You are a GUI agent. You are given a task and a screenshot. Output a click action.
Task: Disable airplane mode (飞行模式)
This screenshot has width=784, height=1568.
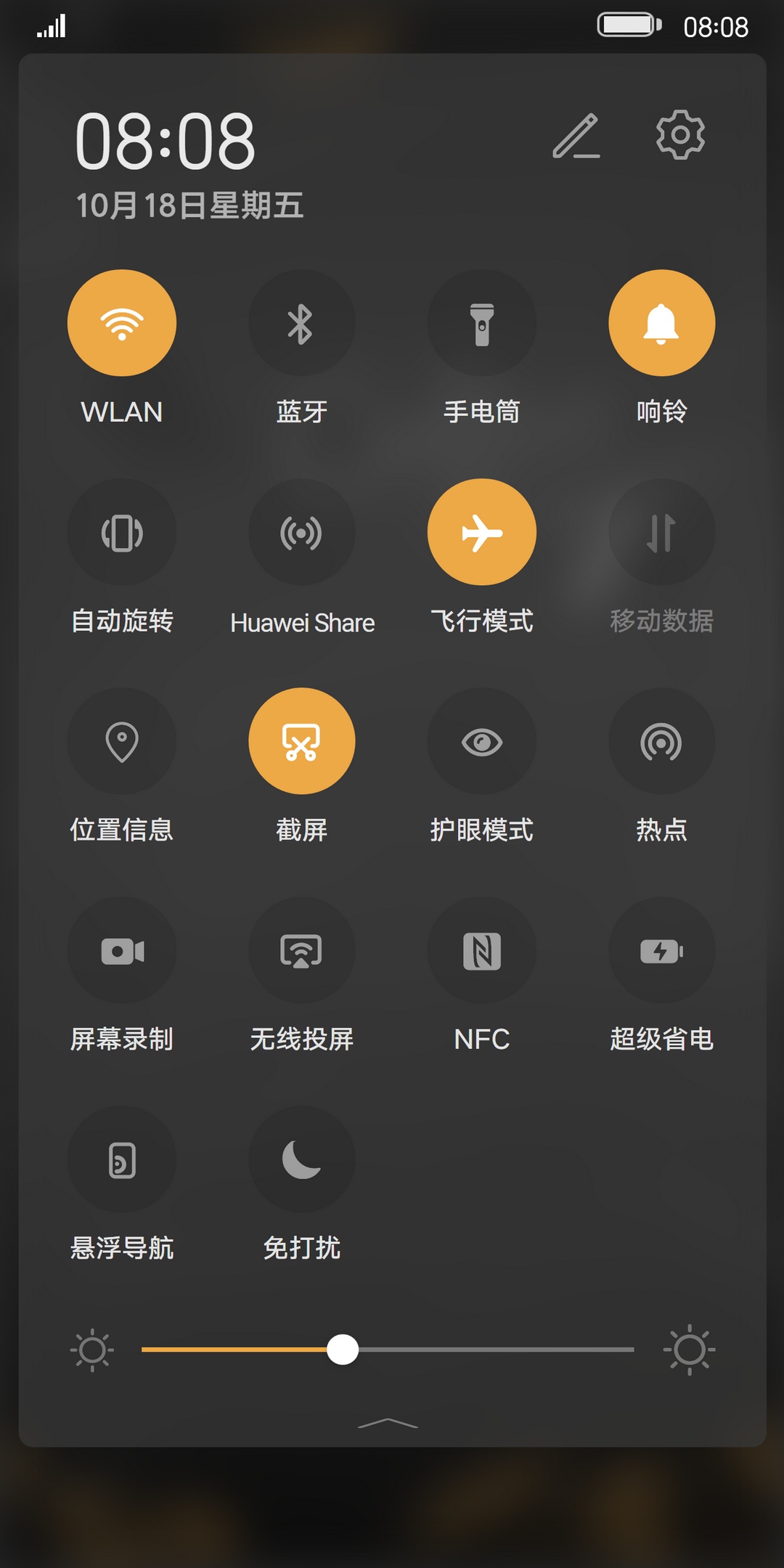pos(482,532)
